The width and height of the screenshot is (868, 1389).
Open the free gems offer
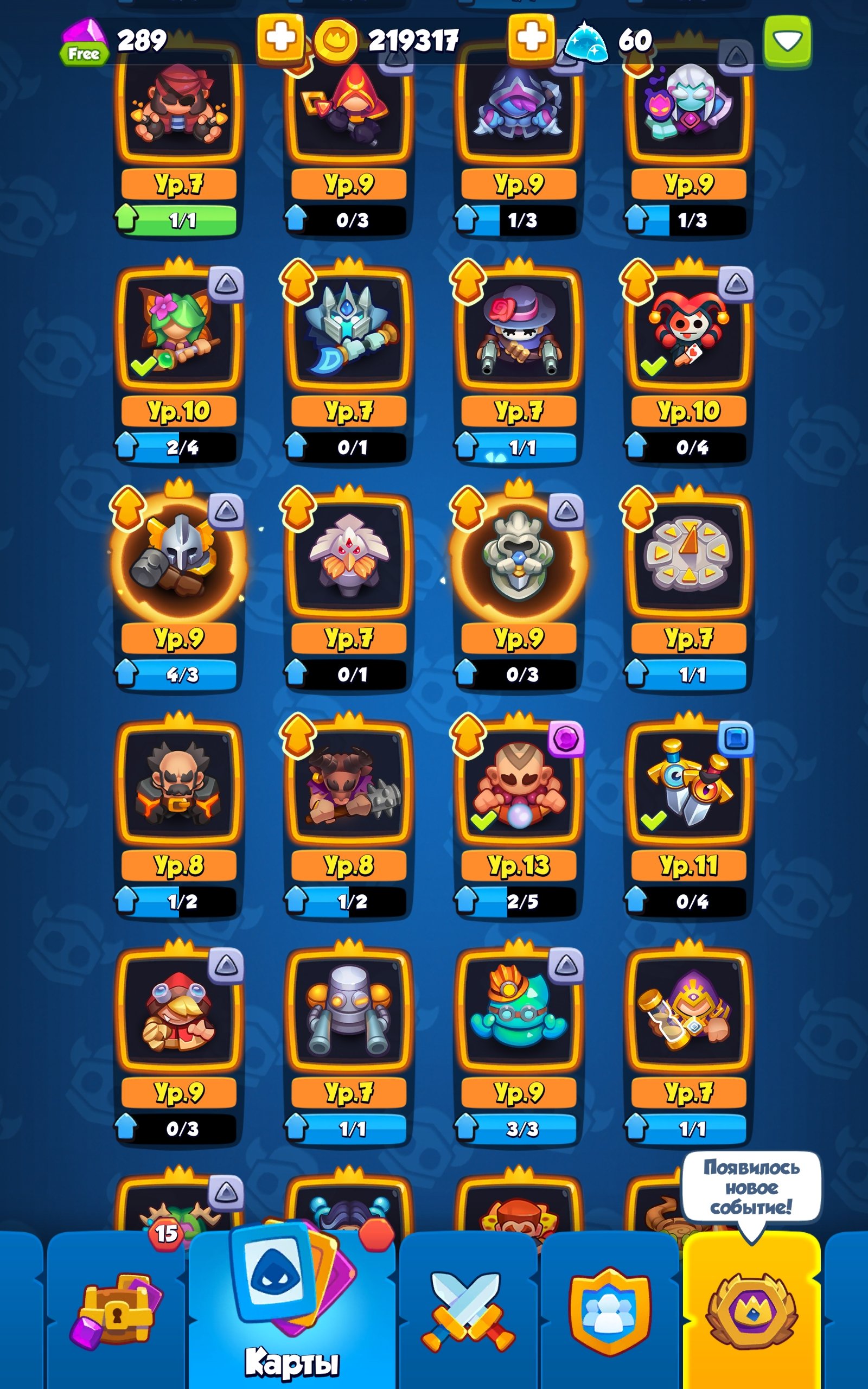point(84,42)
